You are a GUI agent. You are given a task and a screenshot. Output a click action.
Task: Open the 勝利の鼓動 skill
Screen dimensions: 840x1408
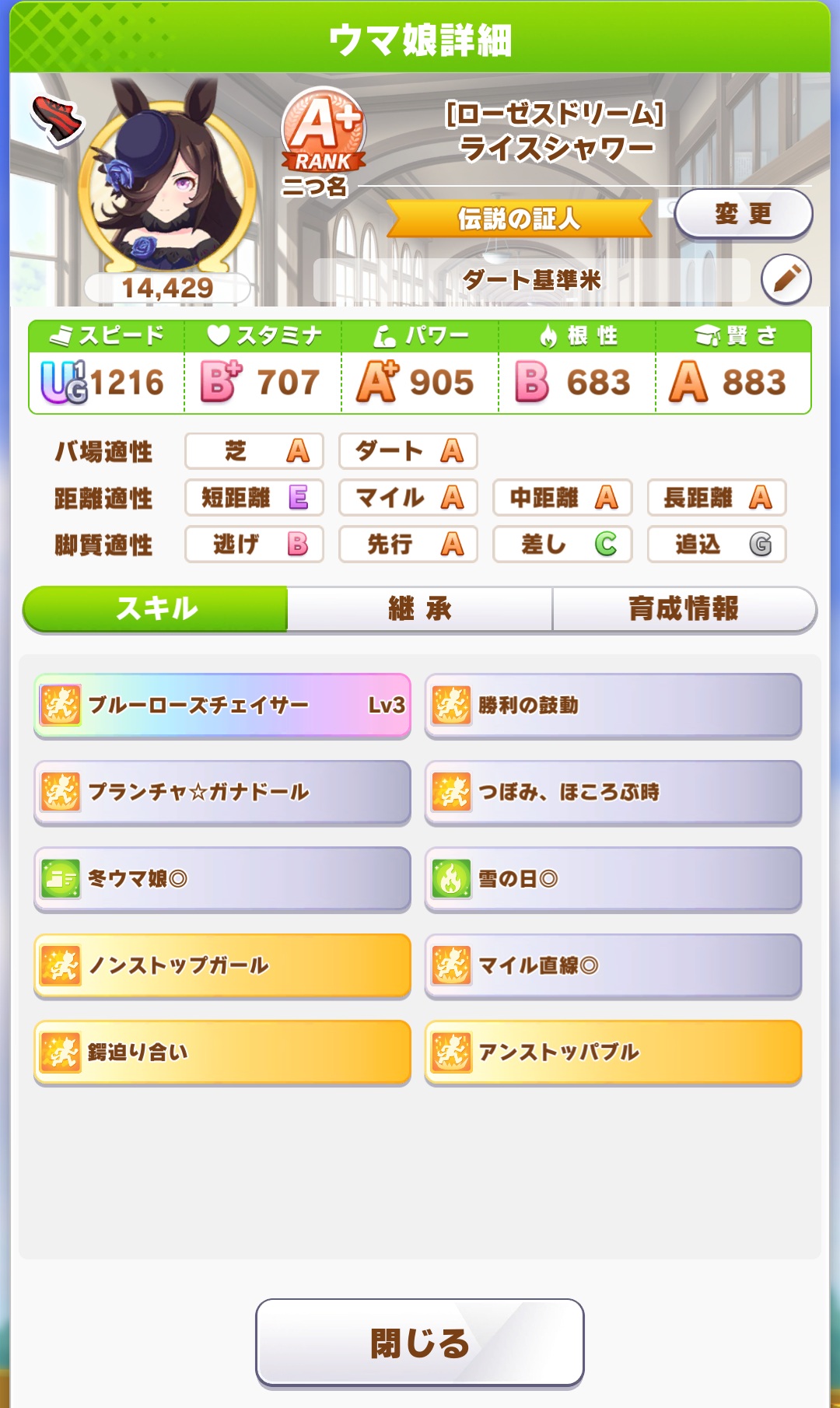[613, 706]
